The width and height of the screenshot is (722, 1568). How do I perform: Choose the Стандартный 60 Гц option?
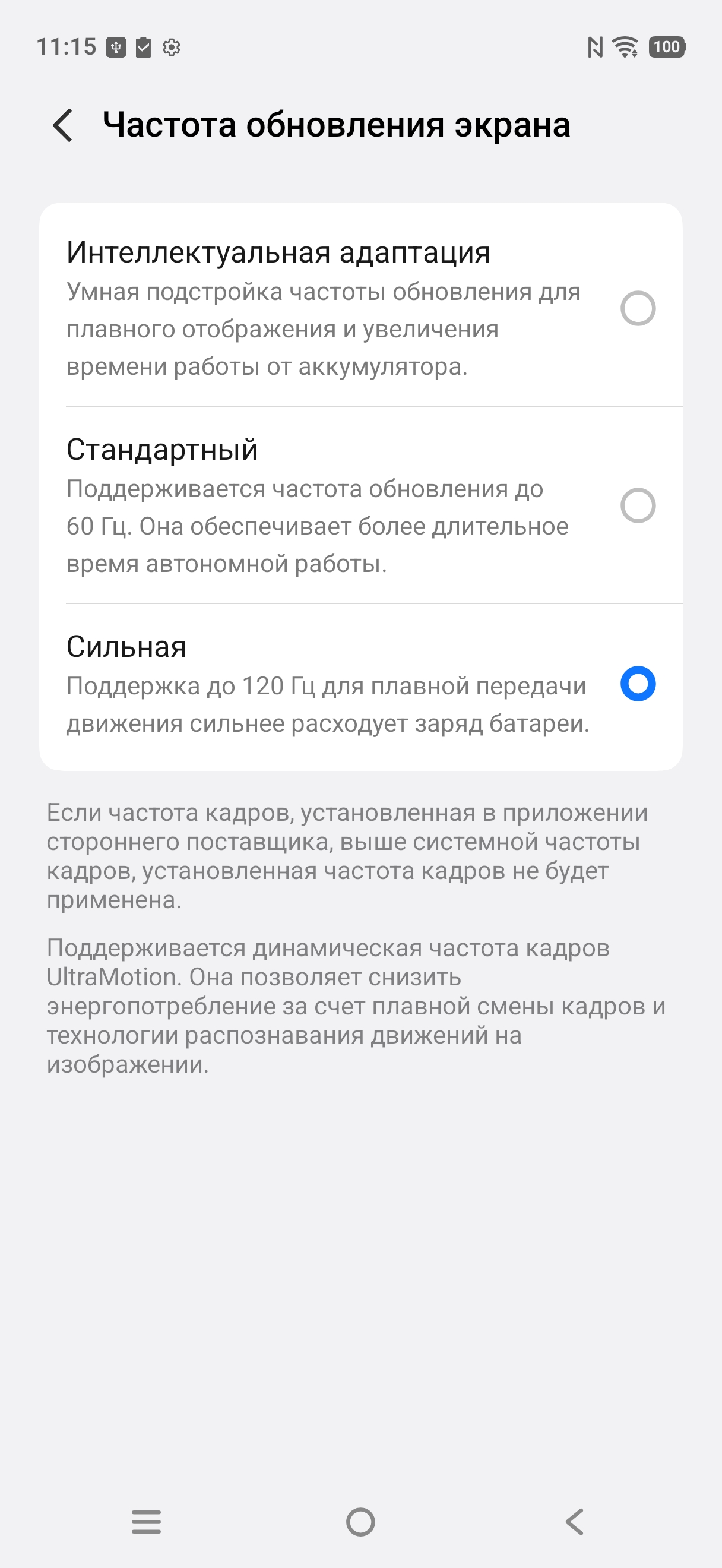click(x=638, y=505)
